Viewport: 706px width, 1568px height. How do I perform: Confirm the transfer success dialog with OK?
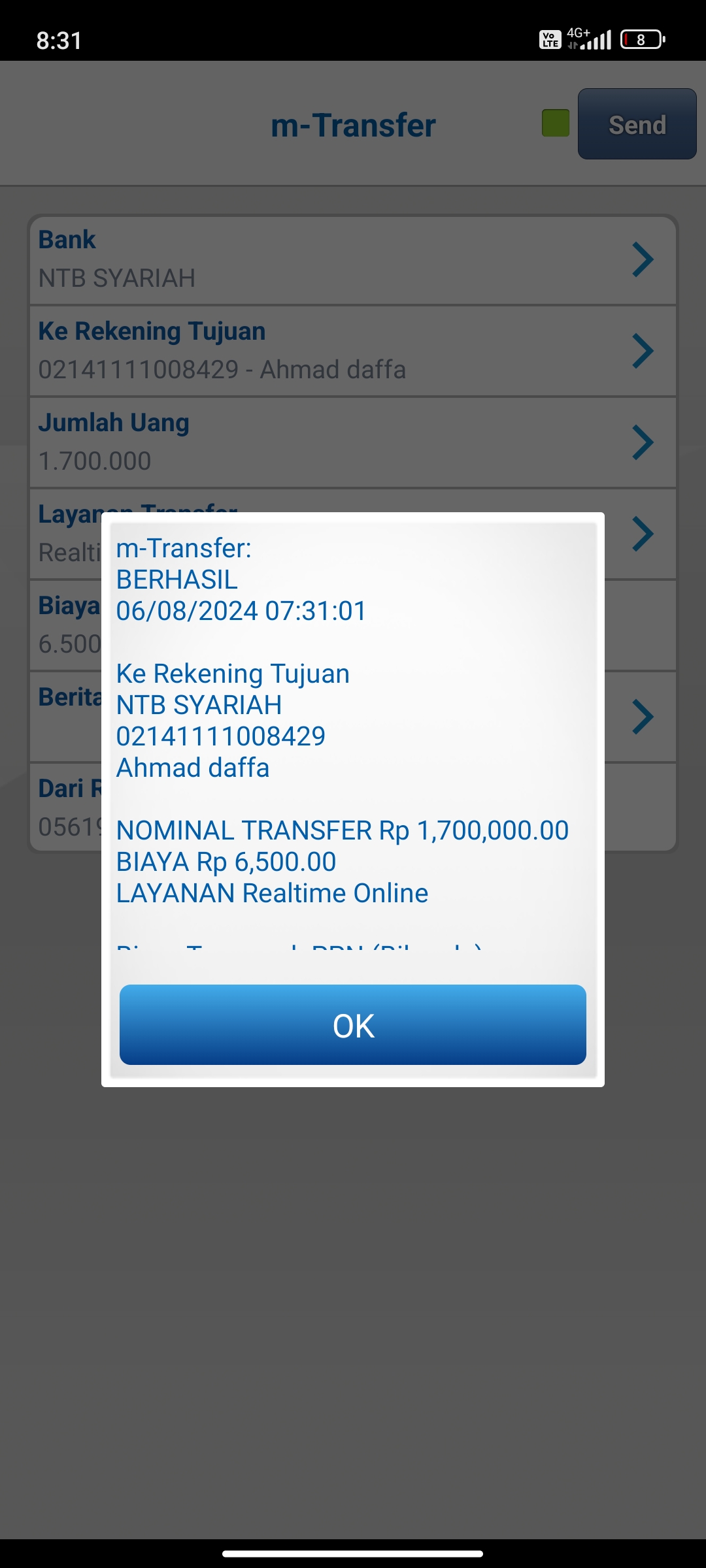[352, 1024]
